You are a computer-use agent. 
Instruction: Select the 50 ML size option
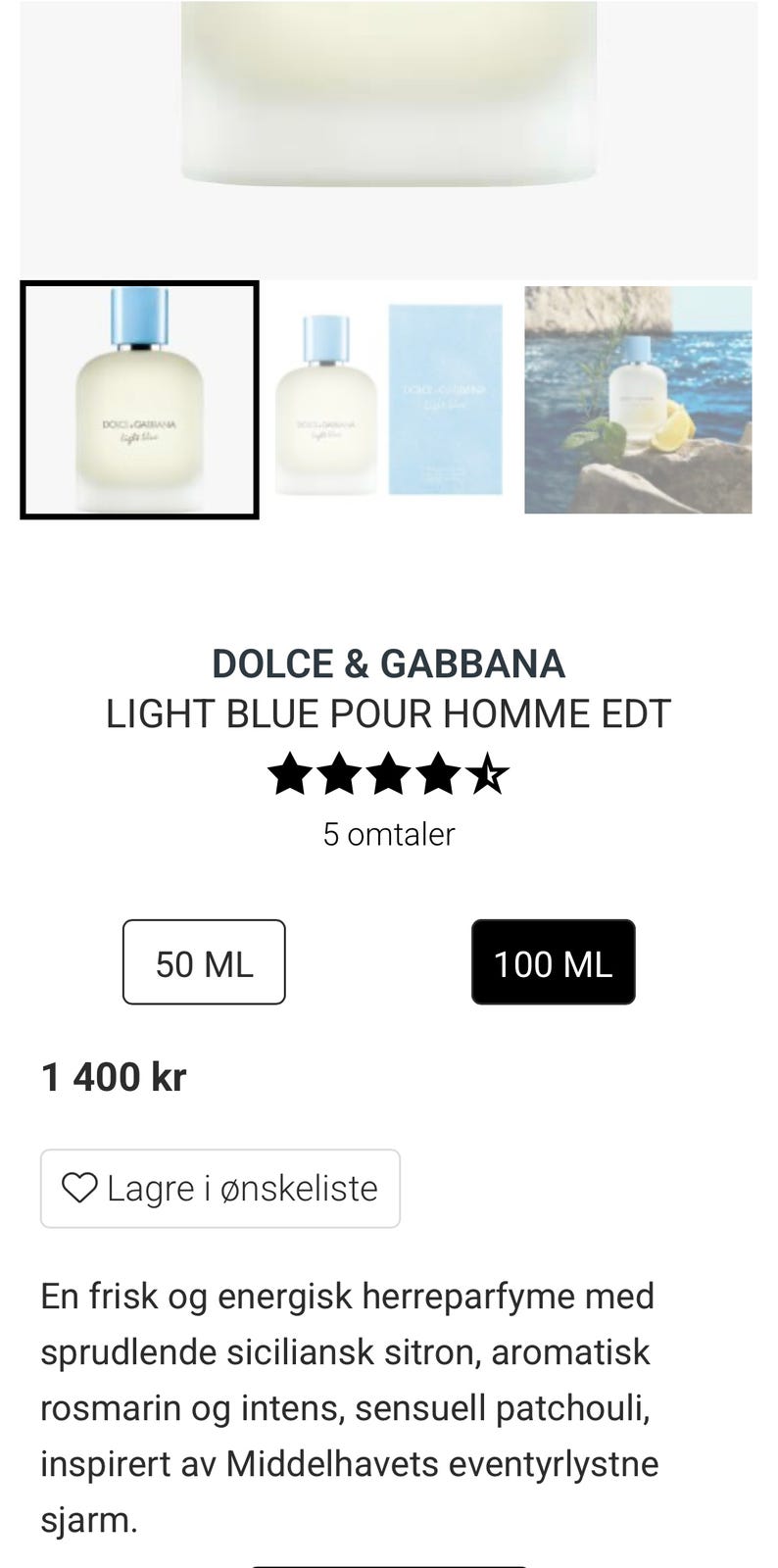coord(203,961)
